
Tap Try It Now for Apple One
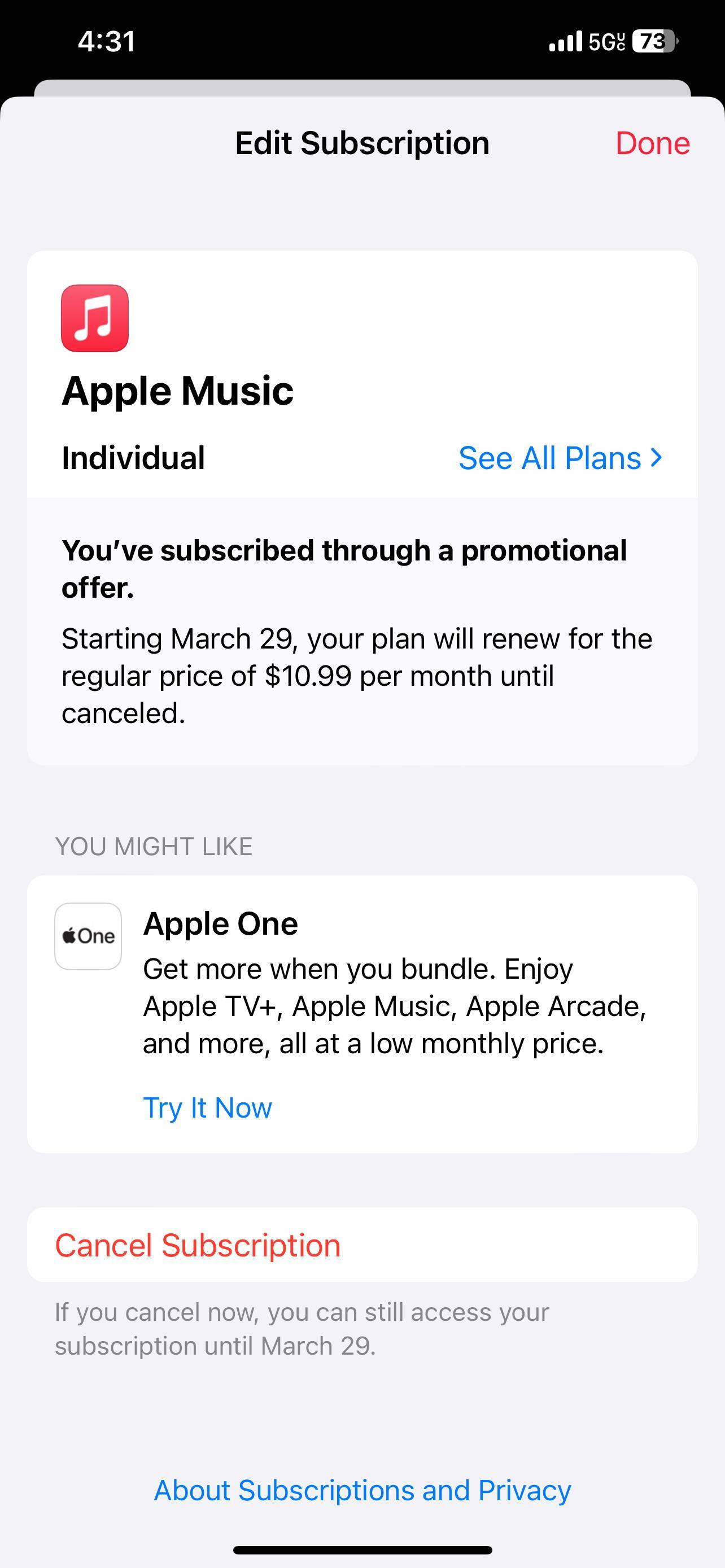pyautogui.click(x=207, y=1107)
